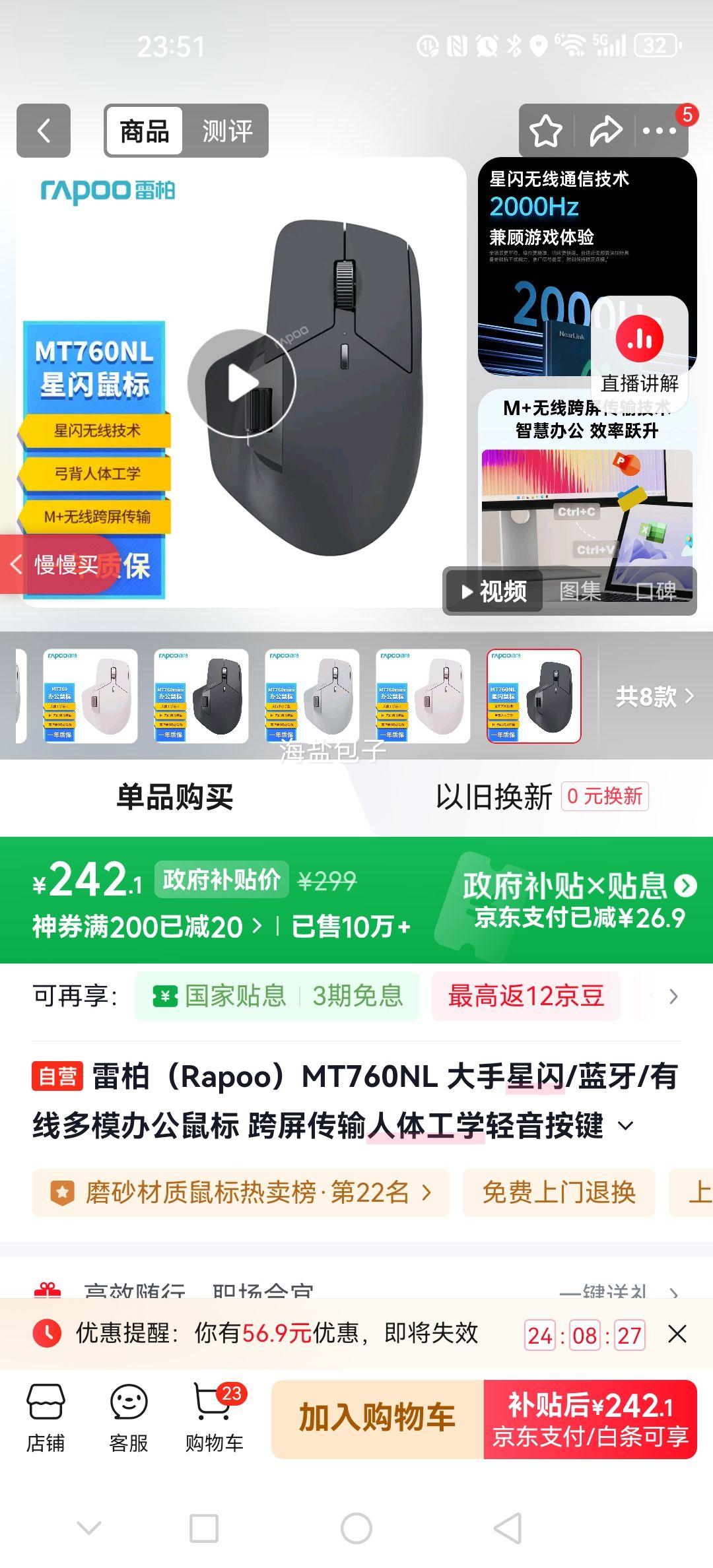Switch to the 口碑 reviews tab

click(x=657, y=592)
